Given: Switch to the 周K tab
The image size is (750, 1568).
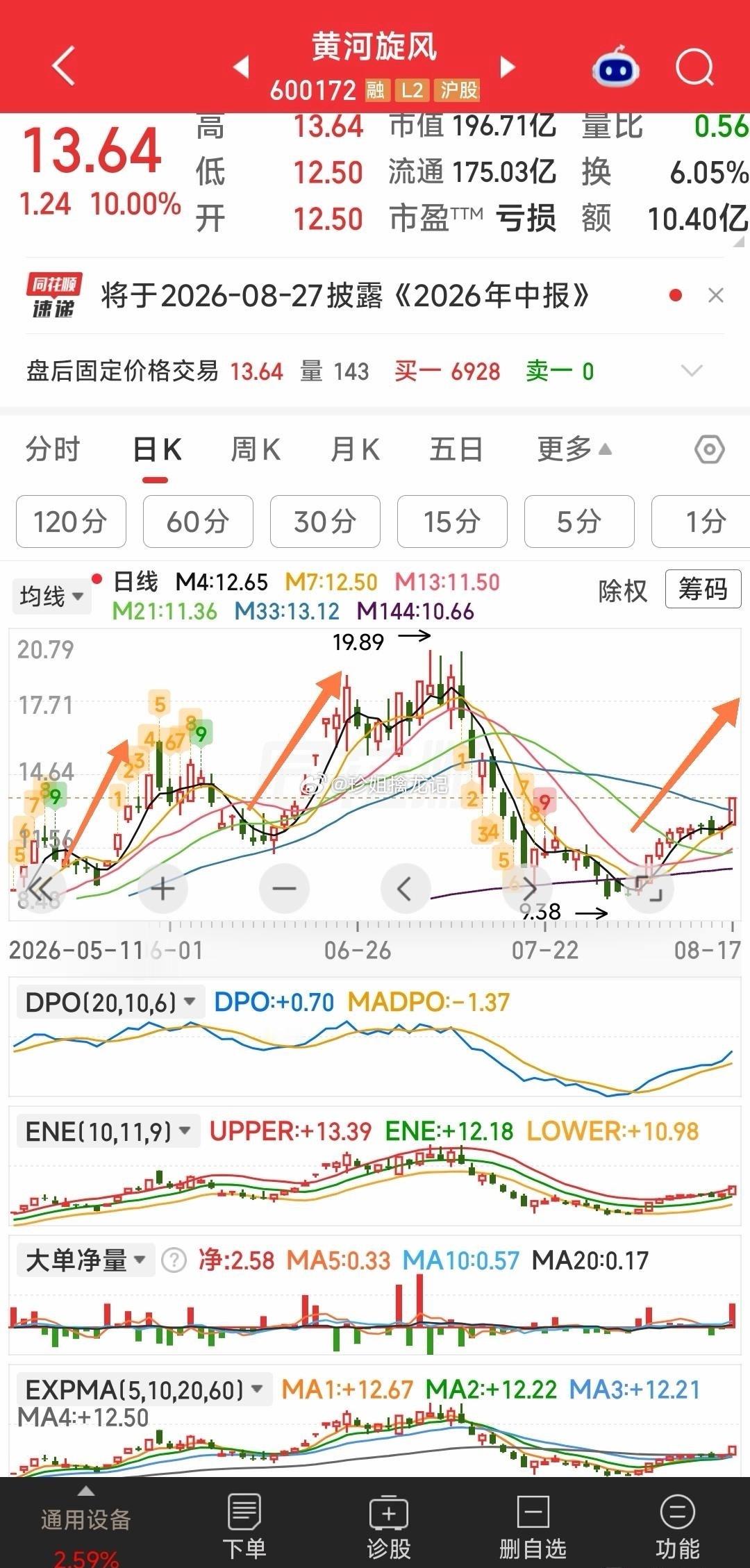Looking at the screenshot, I should pos(255,450).
